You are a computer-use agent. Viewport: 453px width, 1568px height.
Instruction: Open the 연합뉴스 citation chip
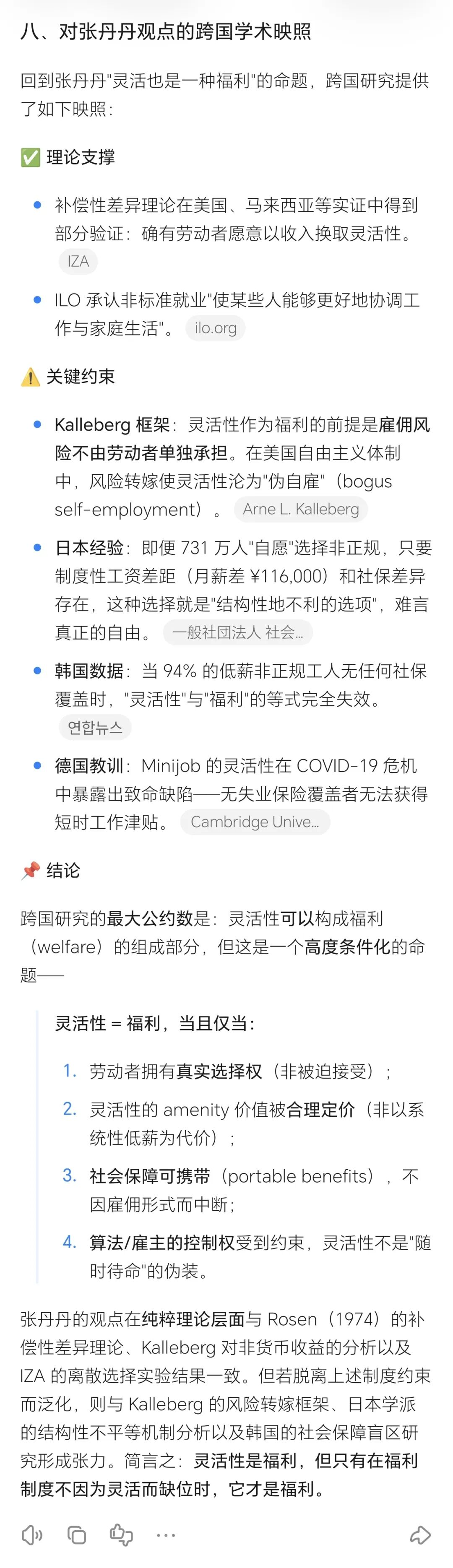(95, 728)
